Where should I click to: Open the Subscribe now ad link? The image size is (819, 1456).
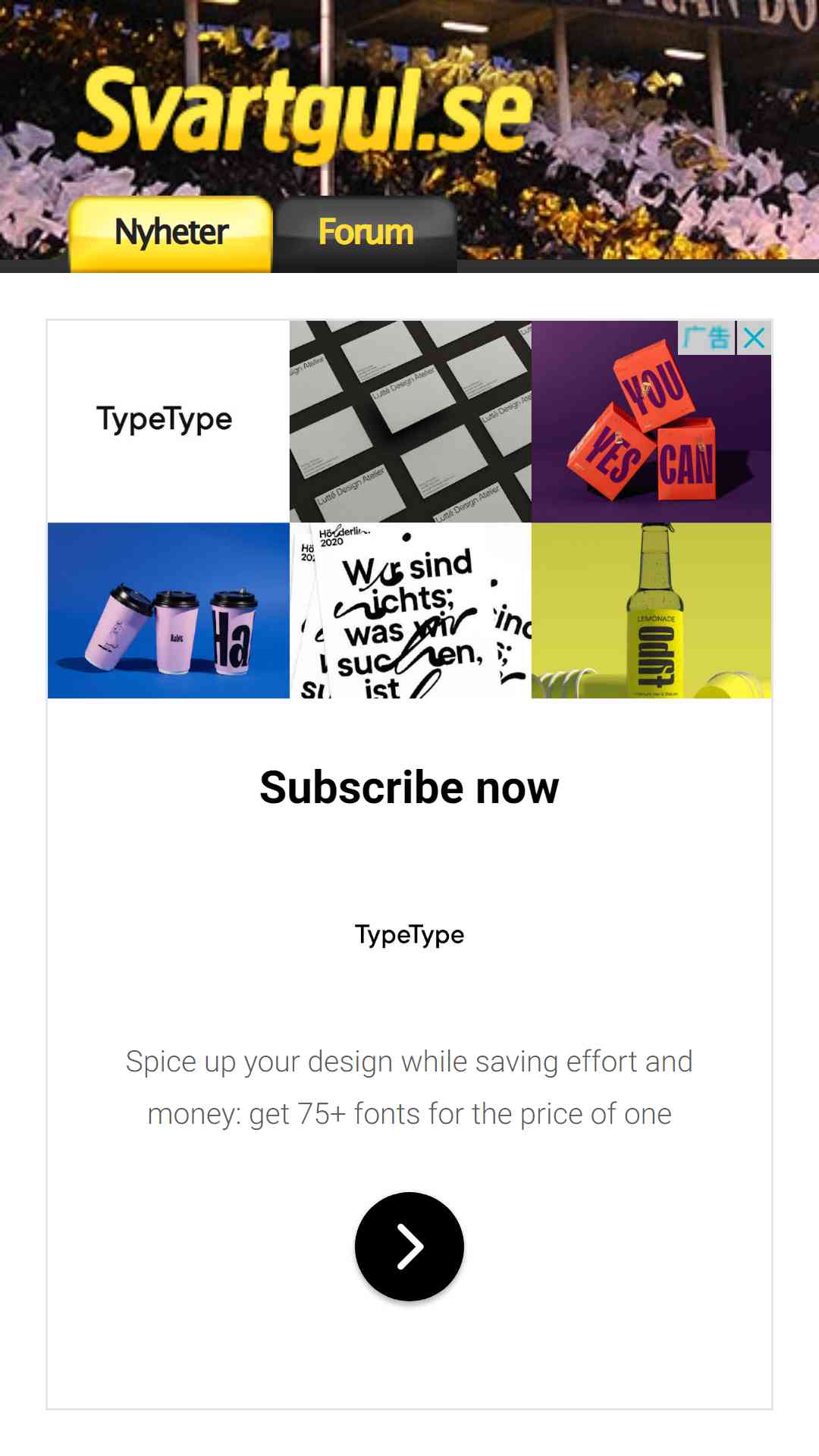[409, 787]
